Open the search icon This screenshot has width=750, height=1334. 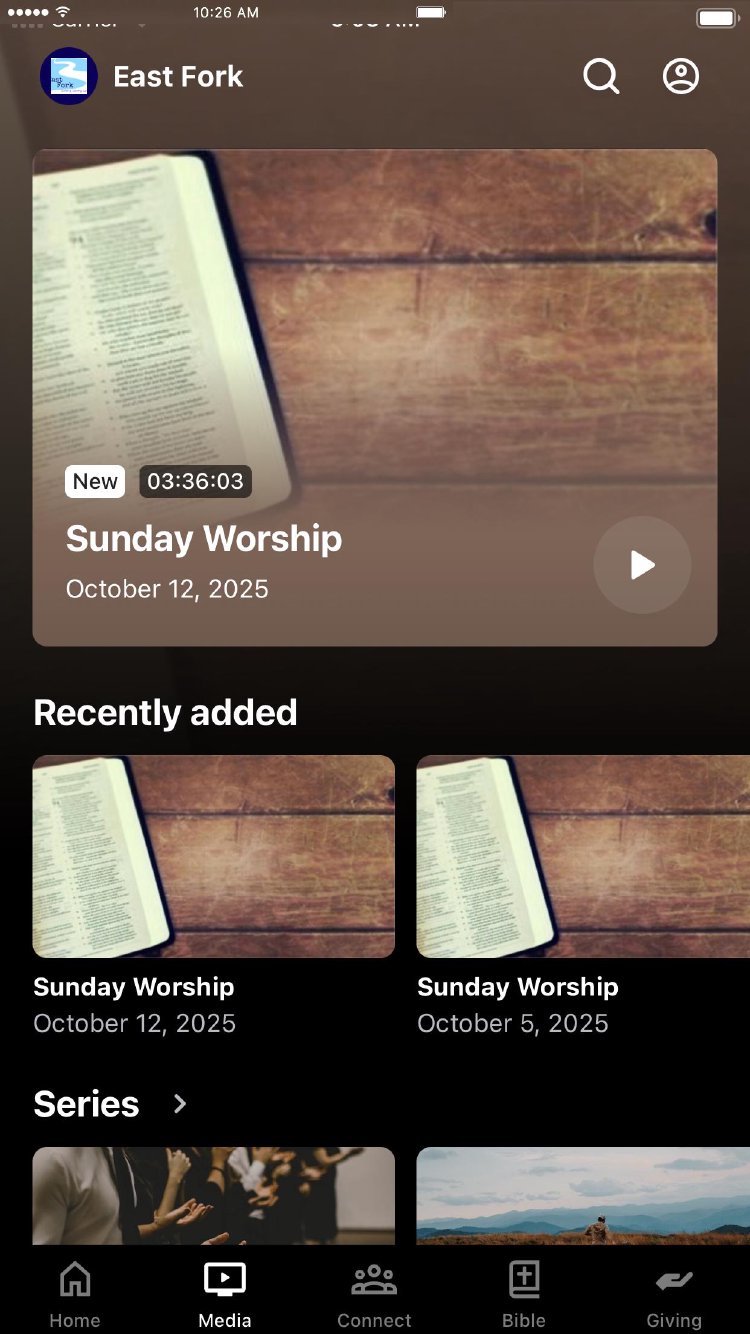(601, 77)
